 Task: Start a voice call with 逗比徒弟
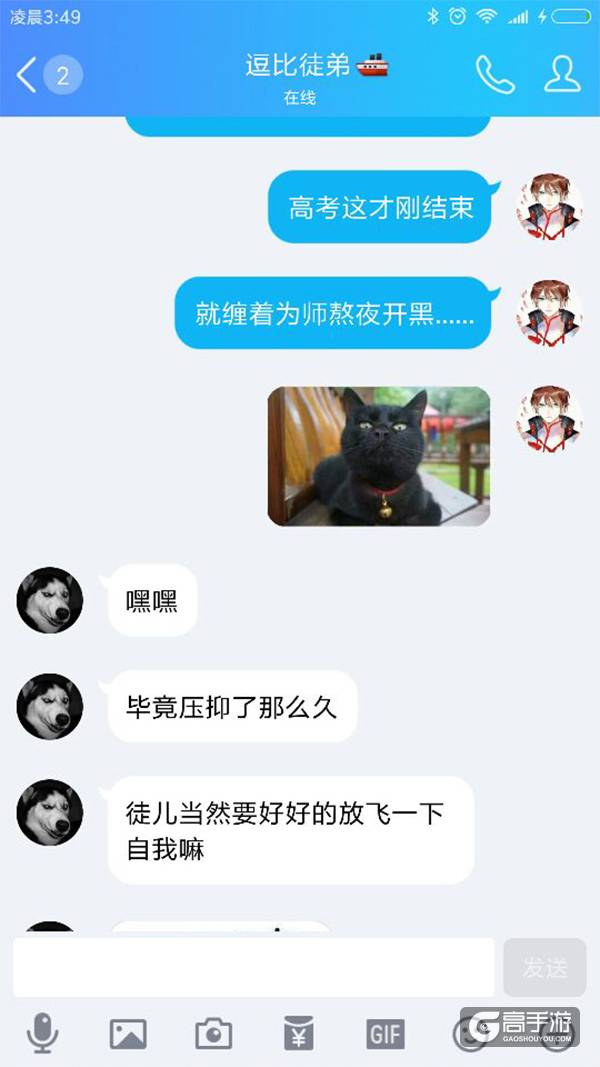click(494, 75)
